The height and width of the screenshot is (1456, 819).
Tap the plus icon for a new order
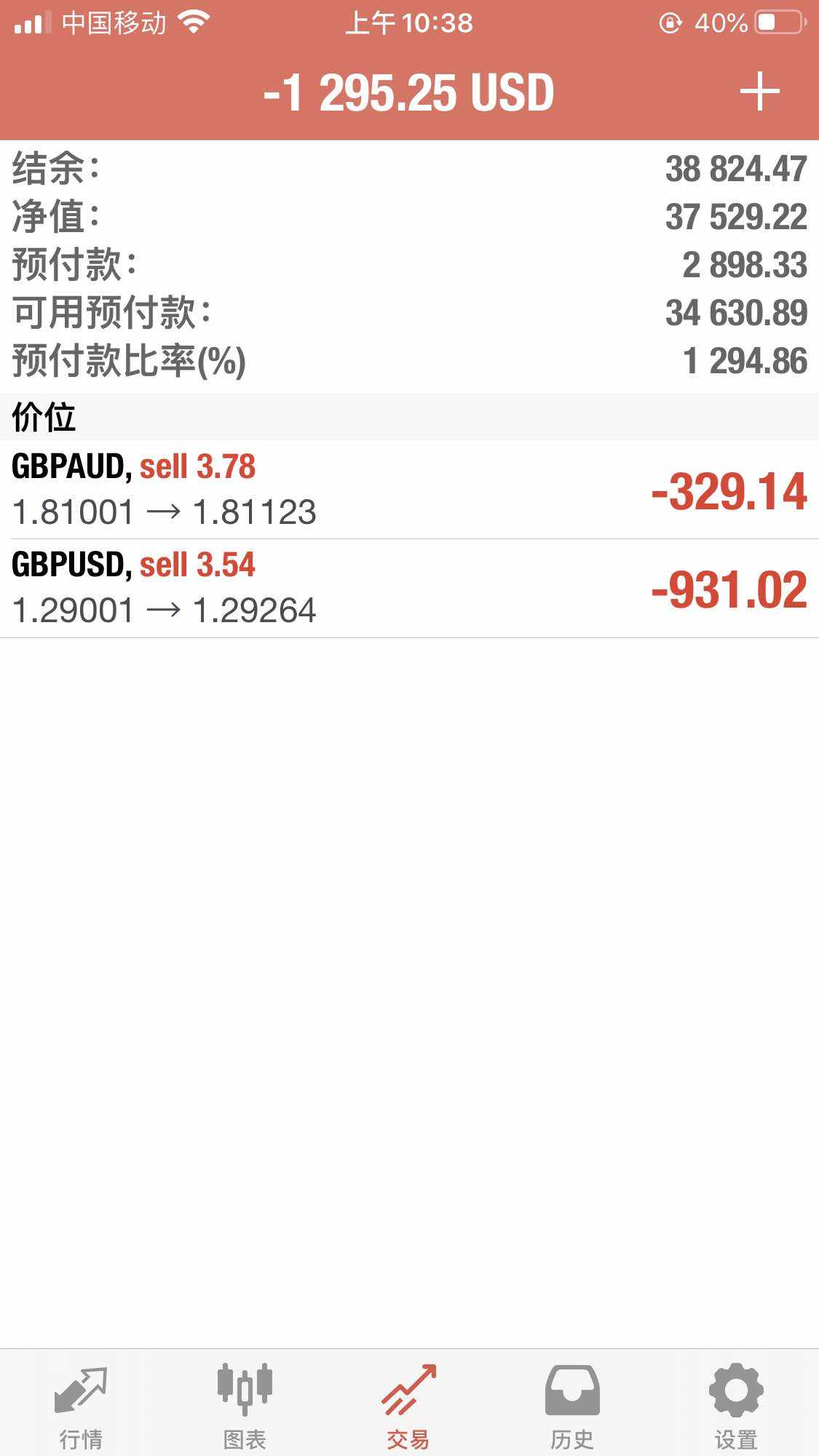[x=759, y=92]
